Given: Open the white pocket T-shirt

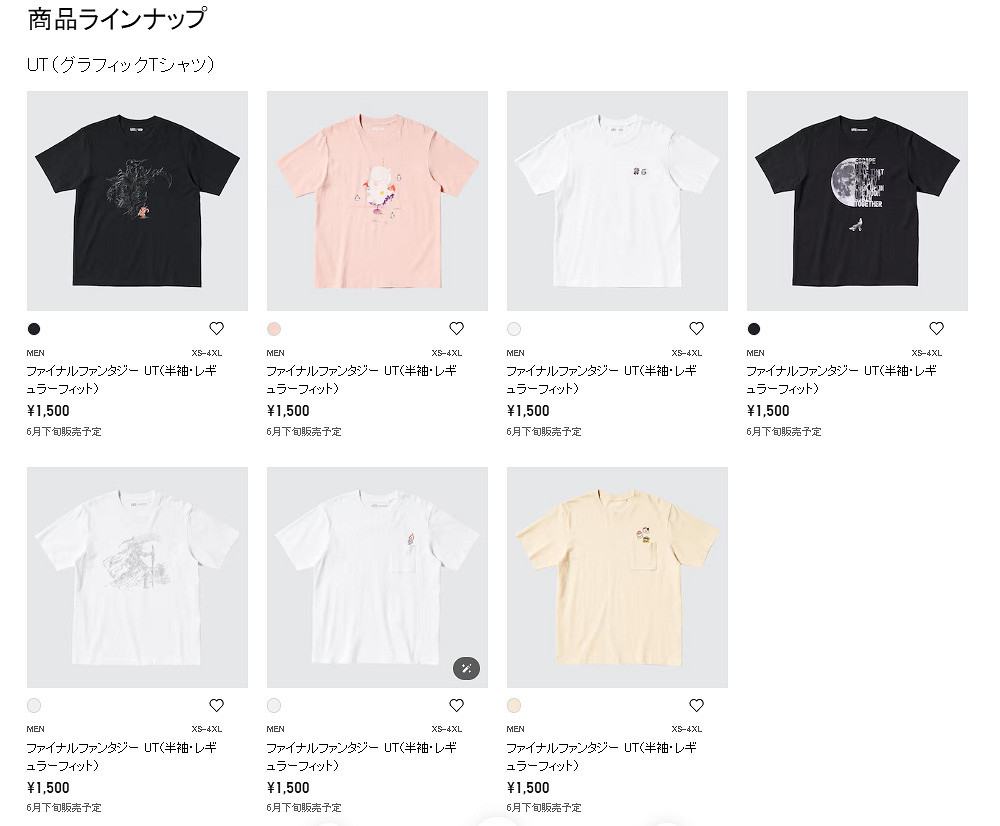Looking at the screenshot, I should tap(377, 577).
